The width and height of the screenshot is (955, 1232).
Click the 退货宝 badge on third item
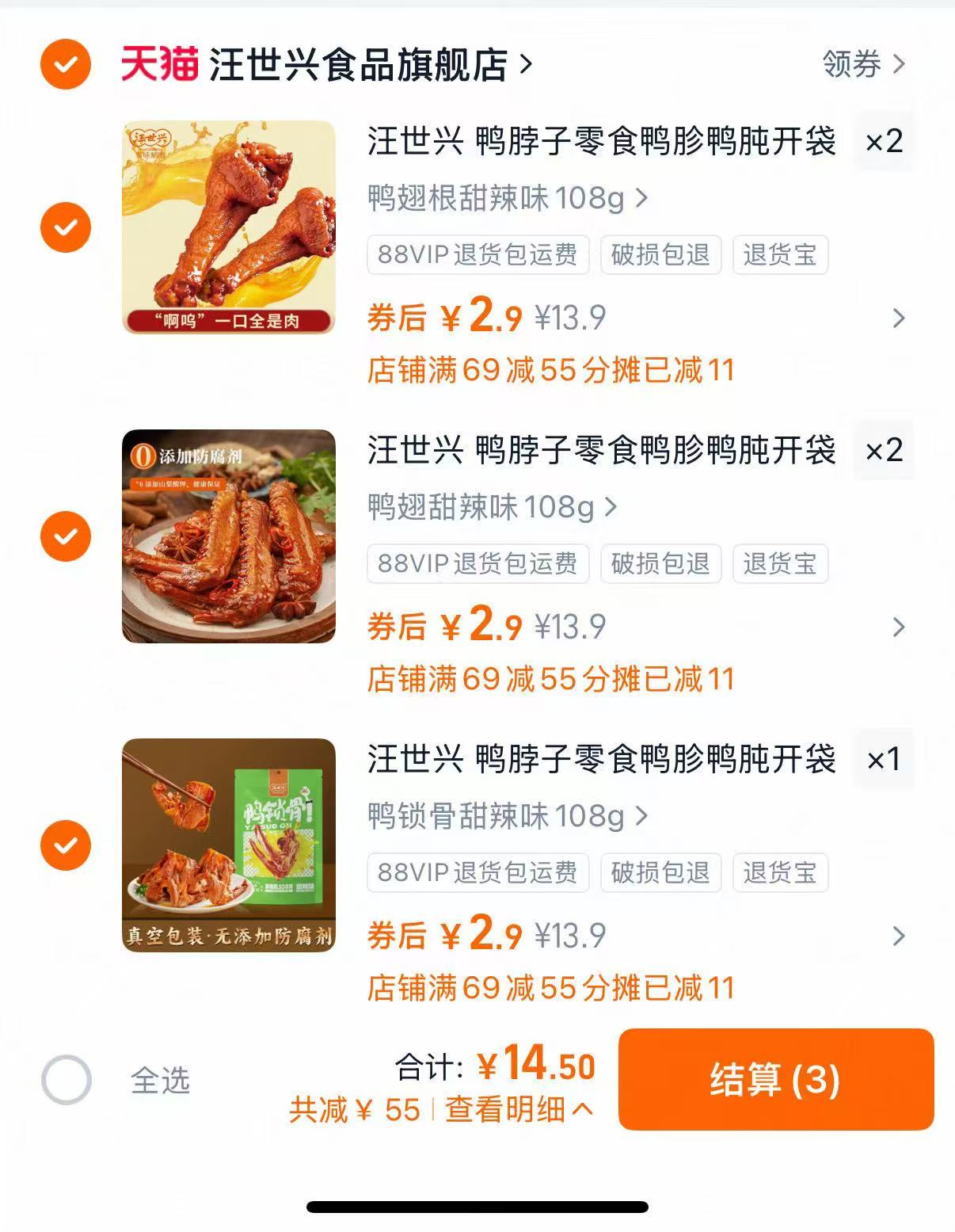point(780,873)
